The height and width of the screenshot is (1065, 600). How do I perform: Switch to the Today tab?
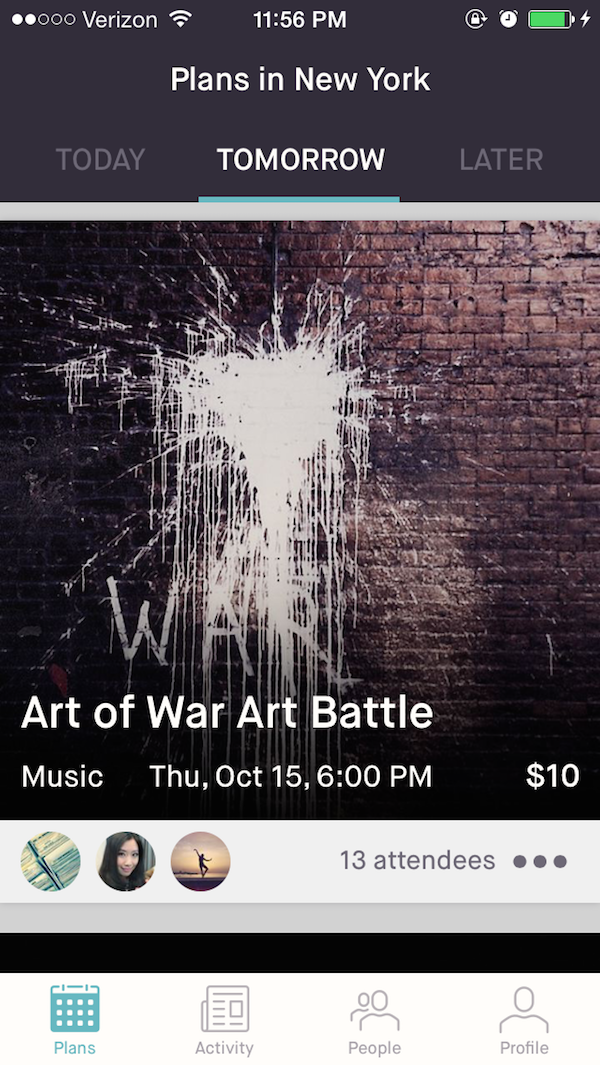100,160
